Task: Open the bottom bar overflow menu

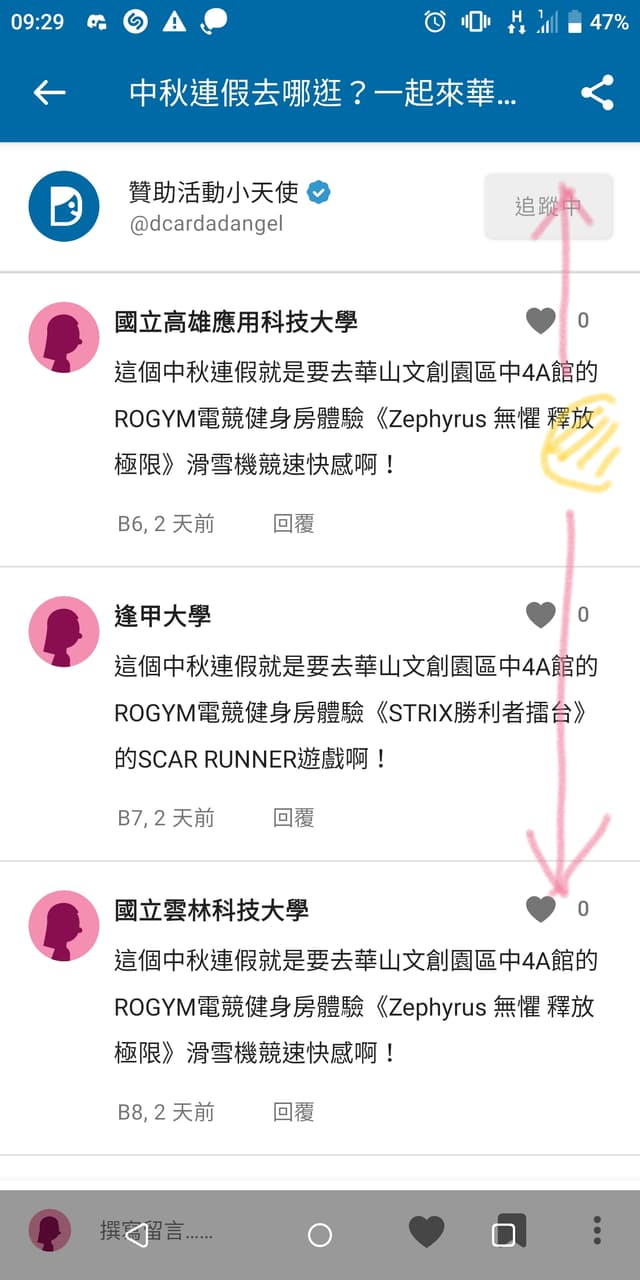Action: coord(597,1231)
